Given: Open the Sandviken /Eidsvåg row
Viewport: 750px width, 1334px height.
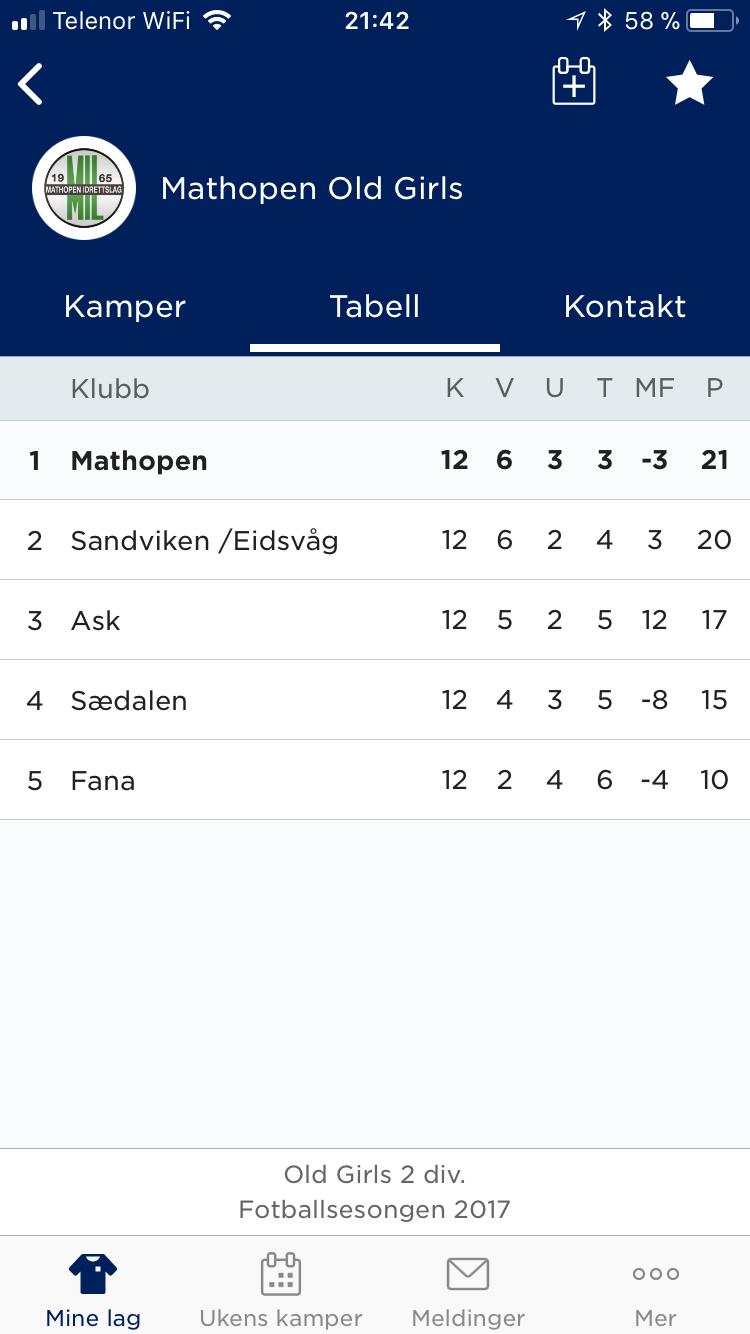Looking at the screenshot, I should point(375,540).
